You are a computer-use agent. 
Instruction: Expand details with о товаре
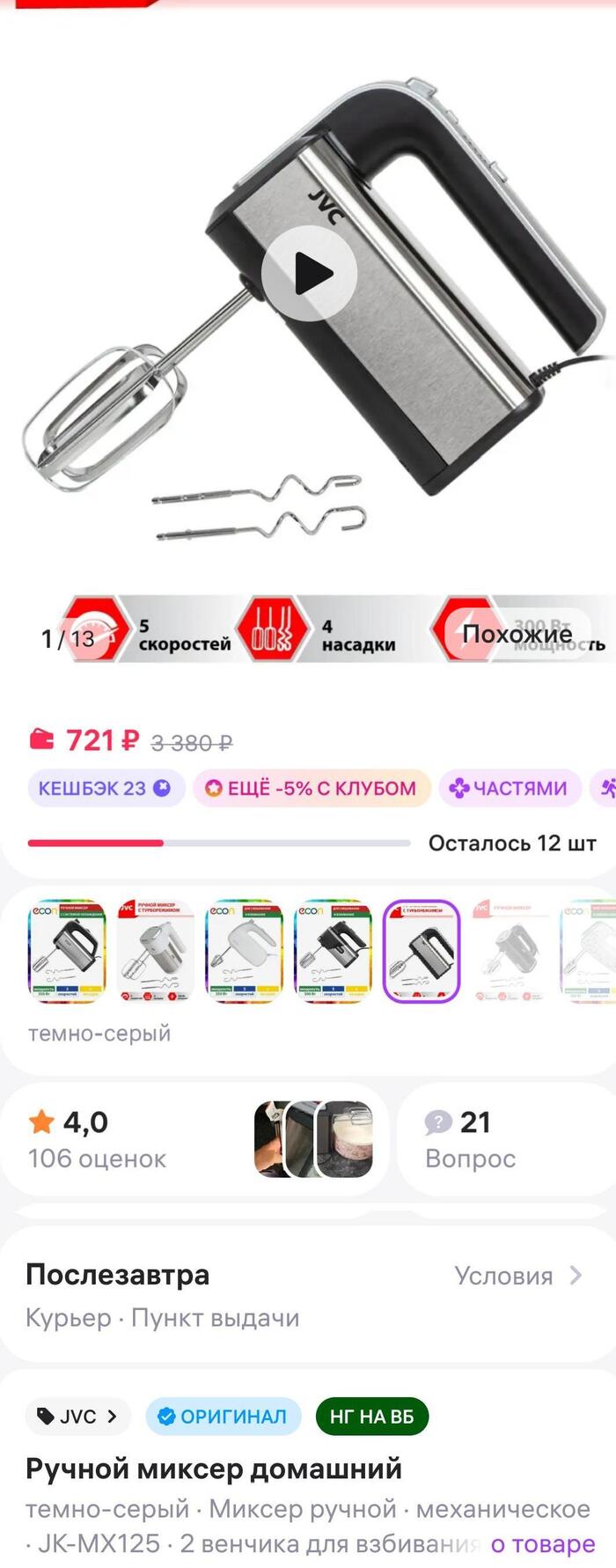click(542, 1543)
